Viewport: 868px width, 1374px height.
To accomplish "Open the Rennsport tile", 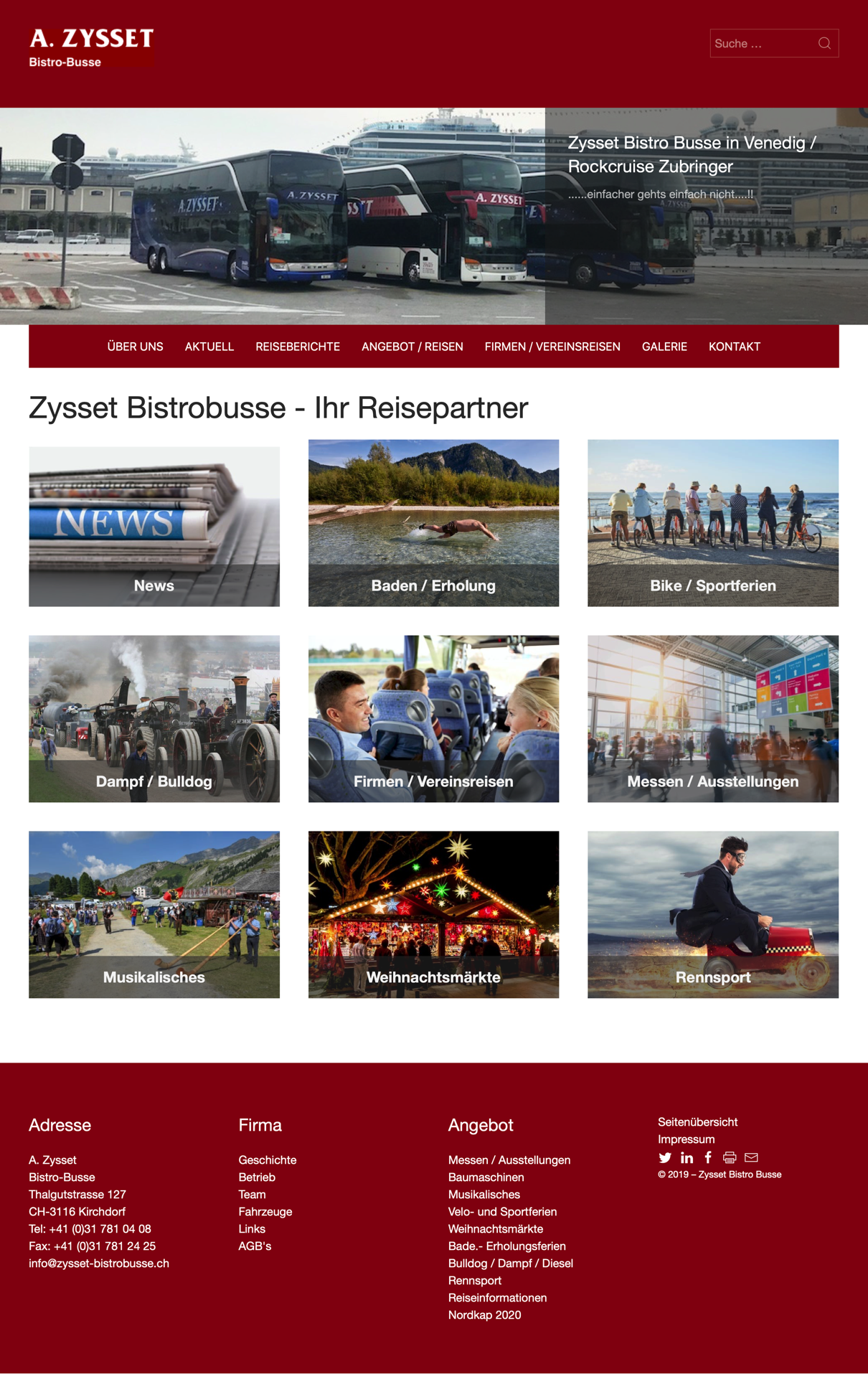I will click(712, 914).
